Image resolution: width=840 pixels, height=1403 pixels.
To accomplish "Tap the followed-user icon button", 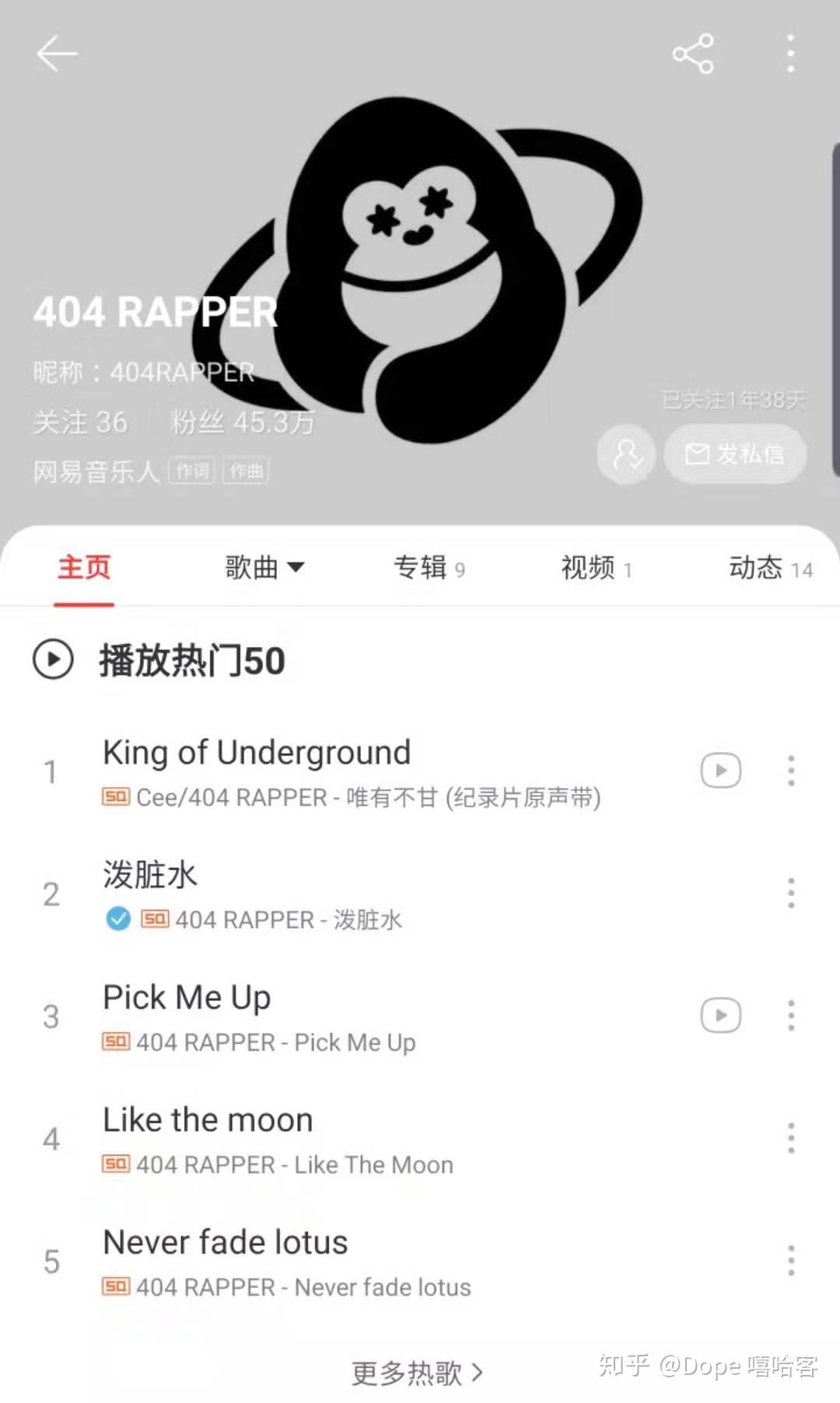I will pos(626,454).
